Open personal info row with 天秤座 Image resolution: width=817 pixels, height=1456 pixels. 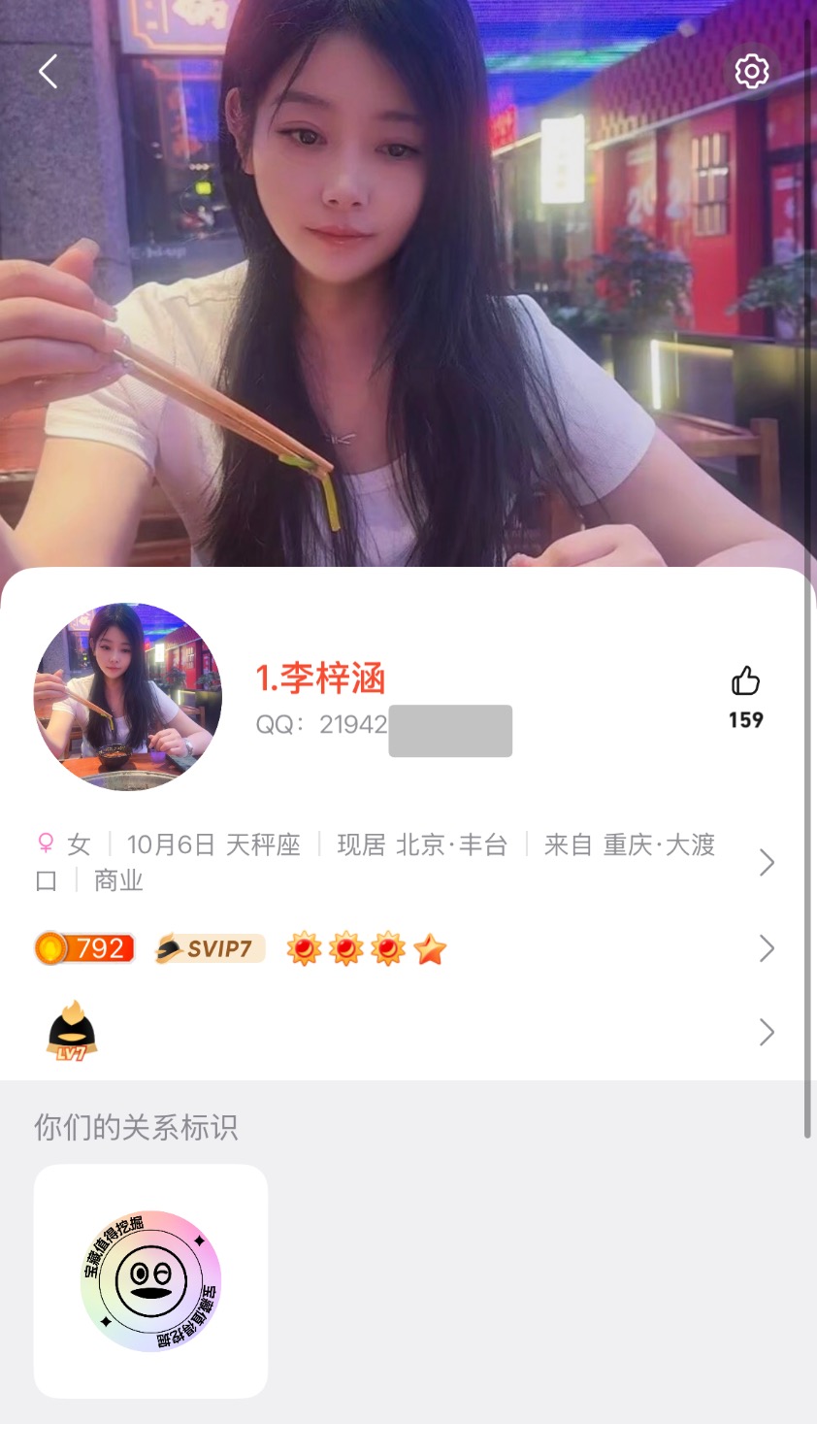[408, 862]
